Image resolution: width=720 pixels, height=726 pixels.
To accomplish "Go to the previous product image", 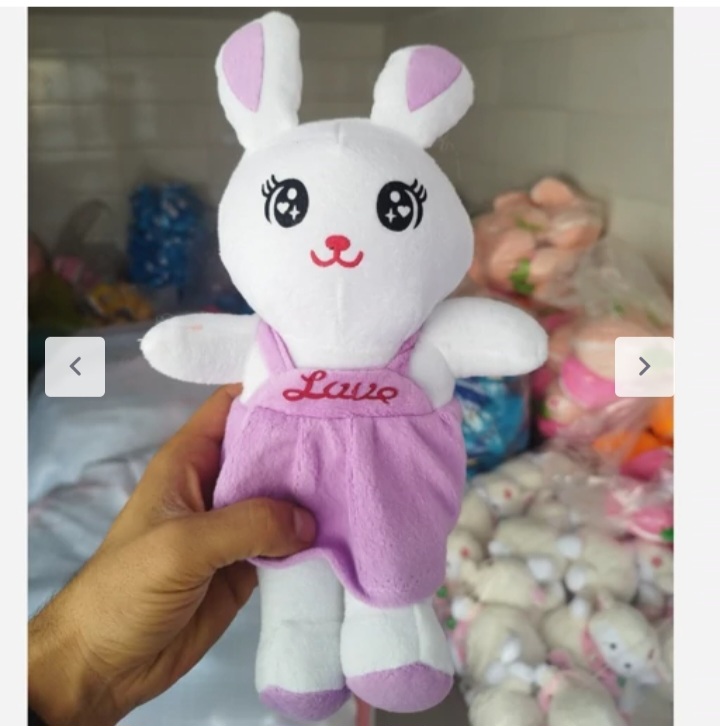I will (x=75, y=367).
